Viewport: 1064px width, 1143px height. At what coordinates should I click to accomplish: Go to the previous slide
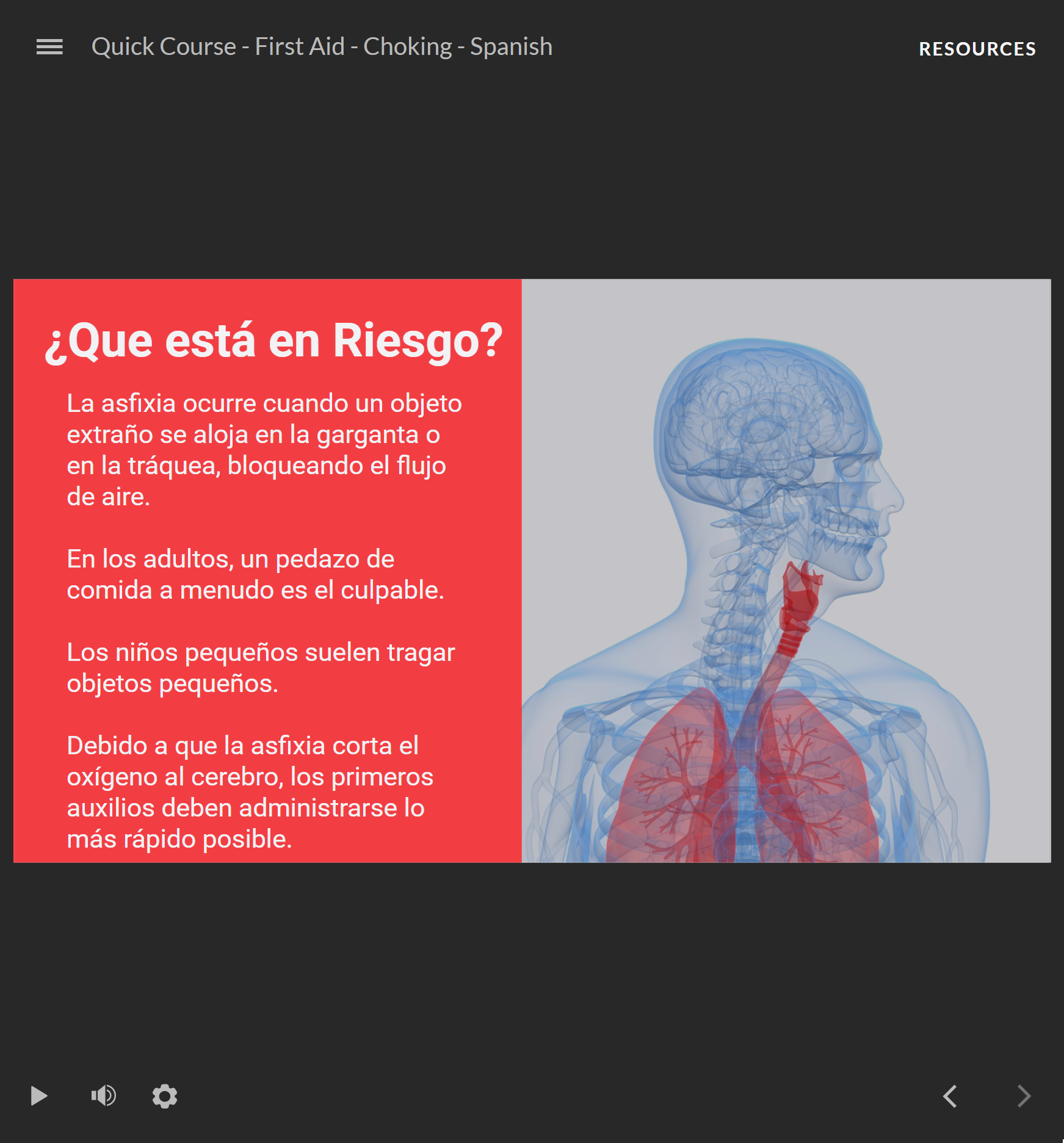(950, 1096)
